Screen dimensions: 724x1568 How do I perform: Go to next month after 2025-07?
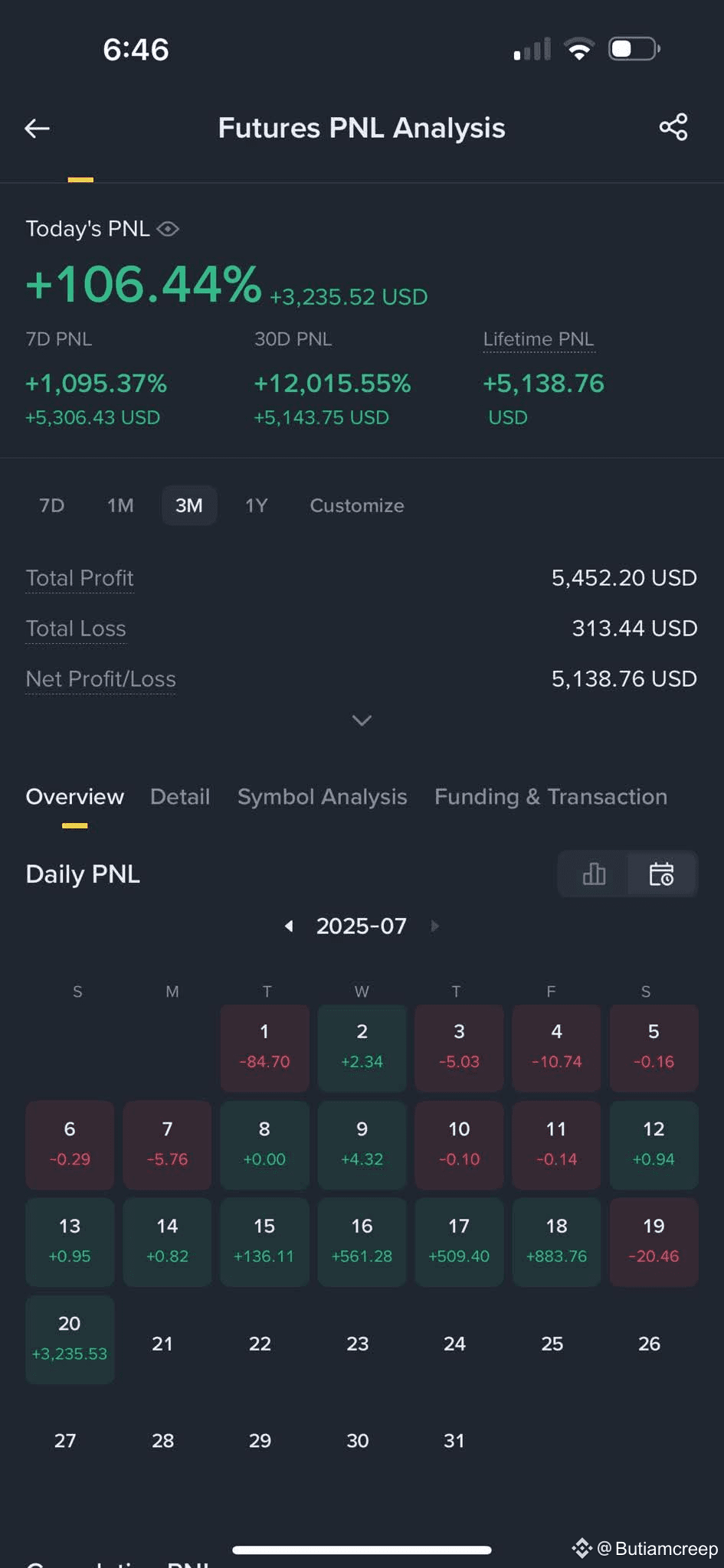434,926
